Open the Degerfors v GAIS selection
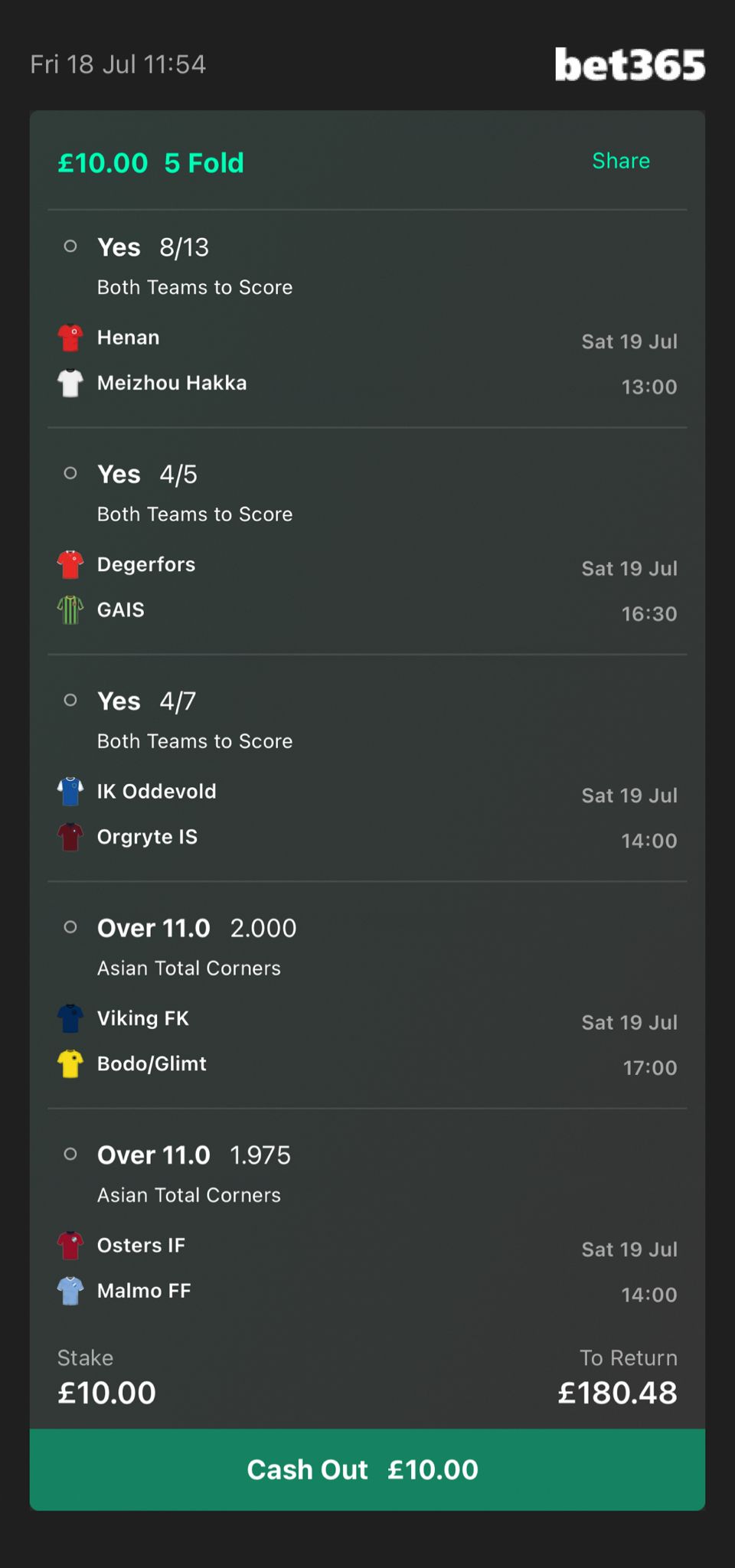The height and width of the screenshot is (1568, 735). pyautogui.click(x=367, y=541)
